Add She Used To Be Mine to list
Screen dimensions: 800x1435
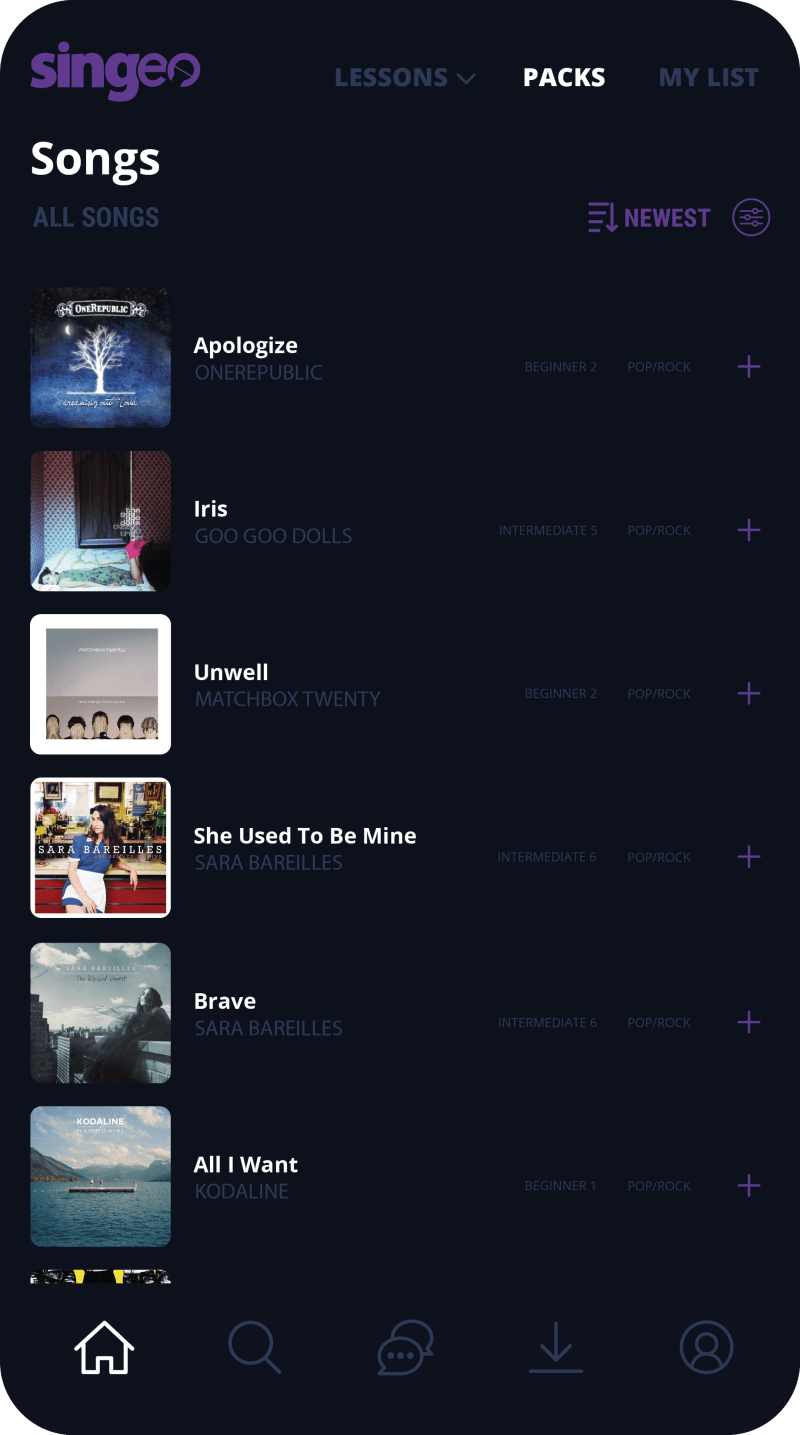pos(748,857)
